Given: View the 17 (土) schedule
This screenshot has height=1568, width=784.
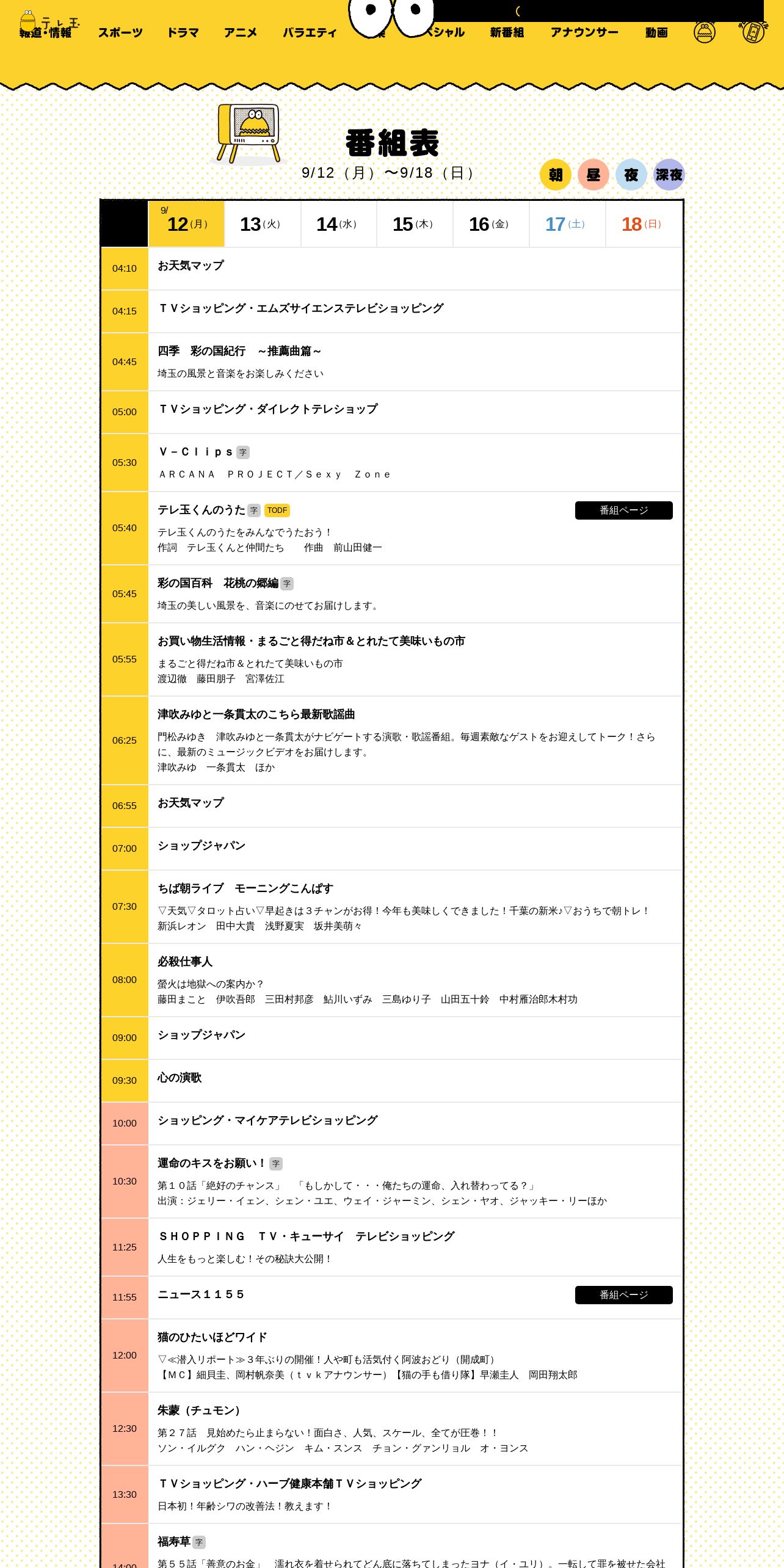Looking at the screenshot, I should point(568,224).
